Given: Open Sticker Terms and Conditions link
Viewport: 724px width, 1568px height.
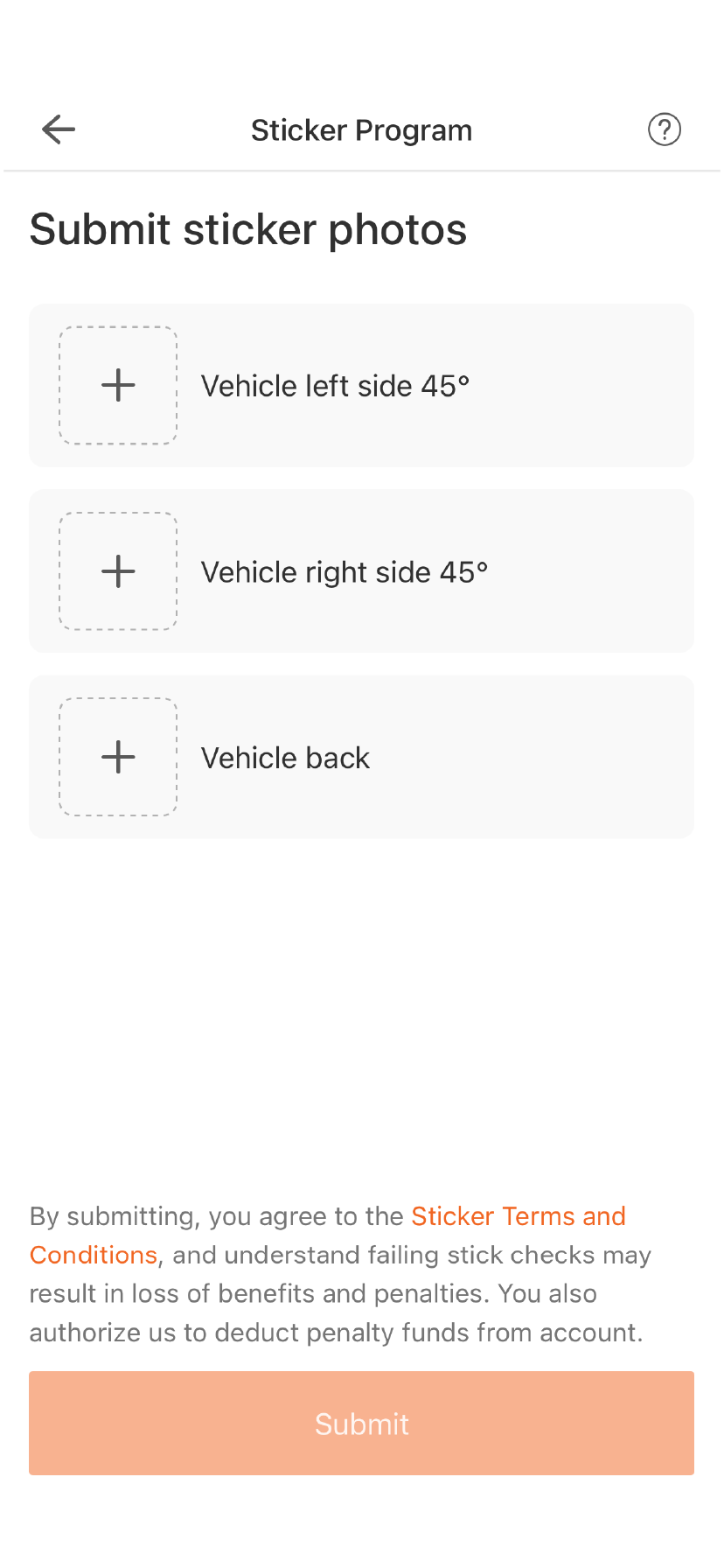Looking at the screenshot, I should click(x=518, y=1216).
